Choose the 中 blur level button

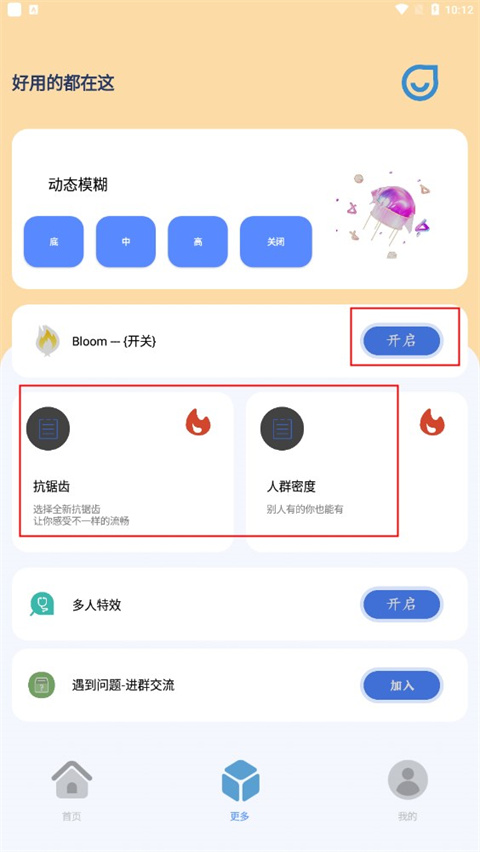(x=126, y=242)
